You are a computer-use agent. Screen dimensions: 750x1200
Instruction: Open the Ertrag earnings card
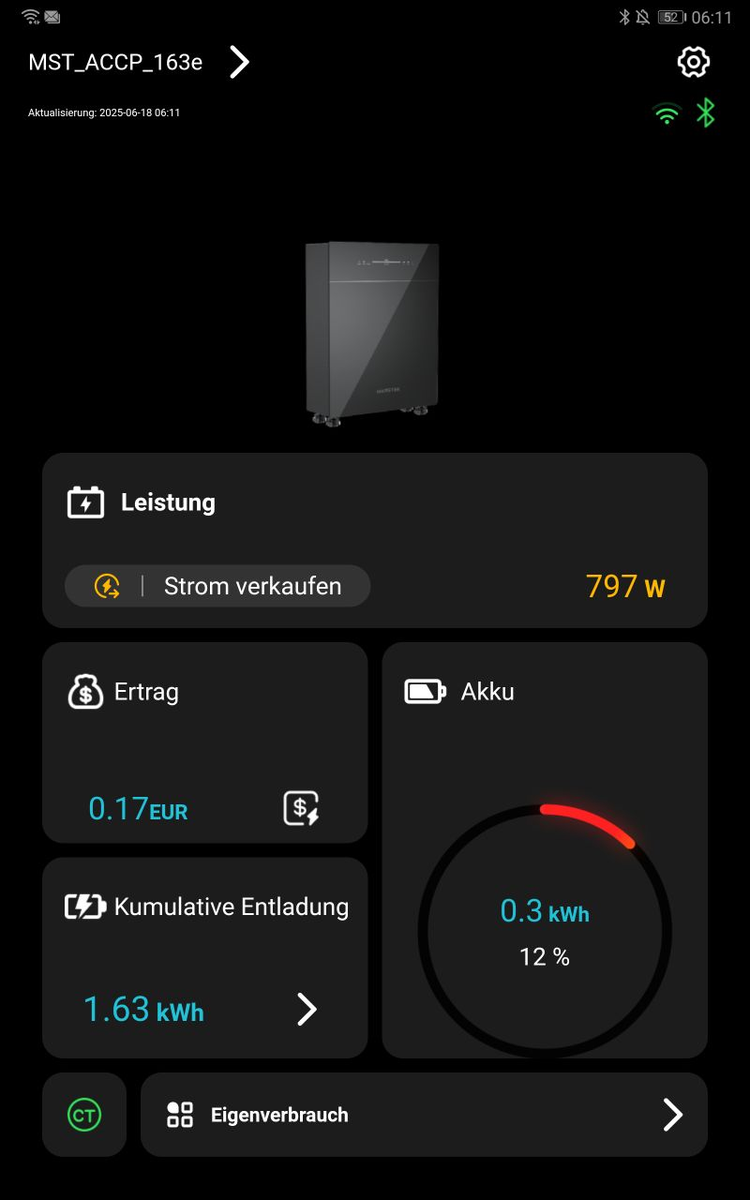pos(205,743)
